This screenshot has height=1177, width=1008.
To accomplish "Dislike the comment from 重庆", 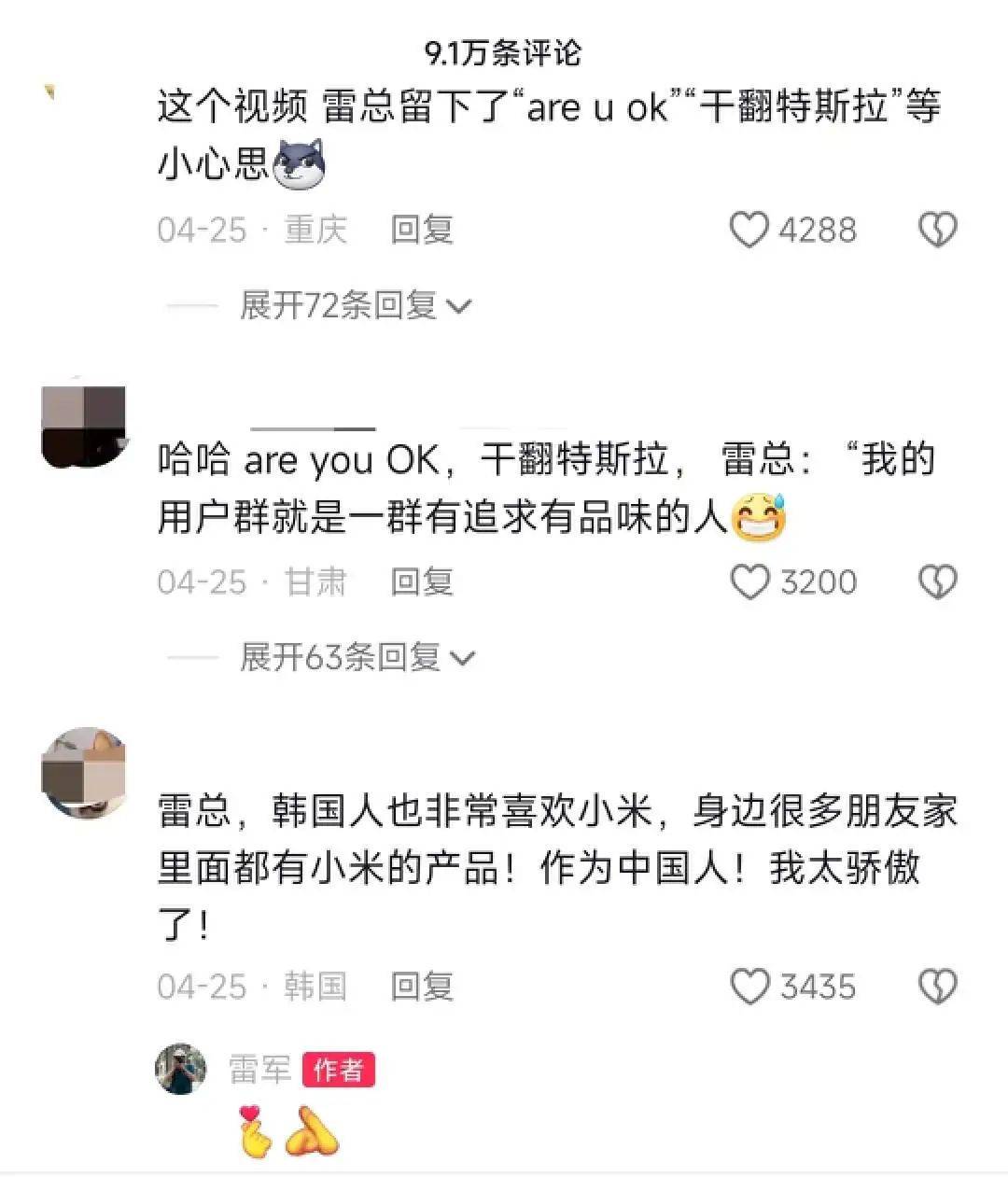I will tap(937, 230).
